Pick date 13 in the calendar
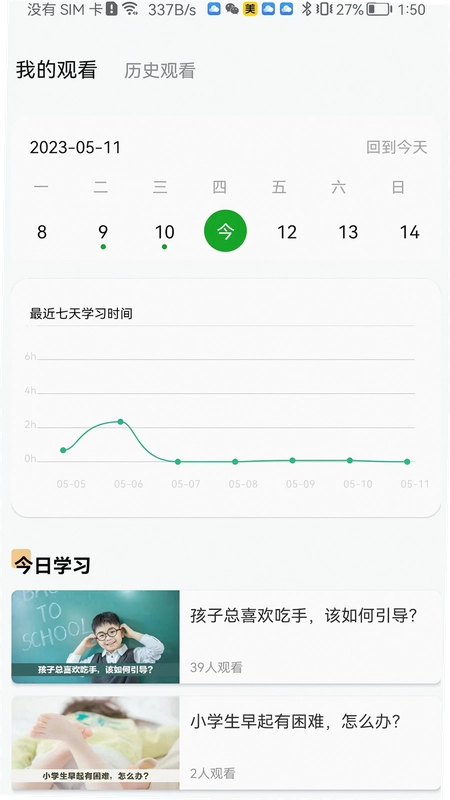The height and width of the screenshot is (800, 450). pos(348,232)
